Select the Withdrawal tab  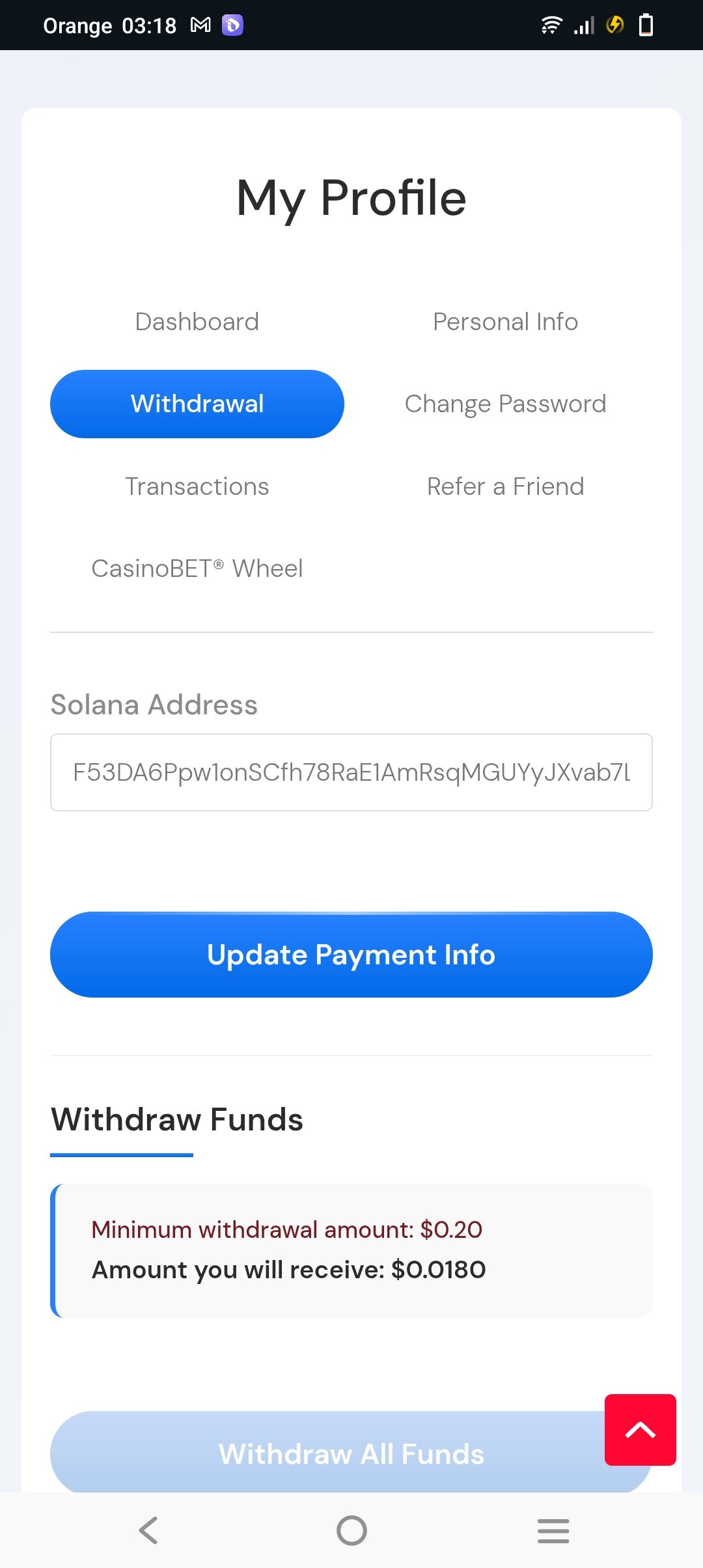point(197,404)
